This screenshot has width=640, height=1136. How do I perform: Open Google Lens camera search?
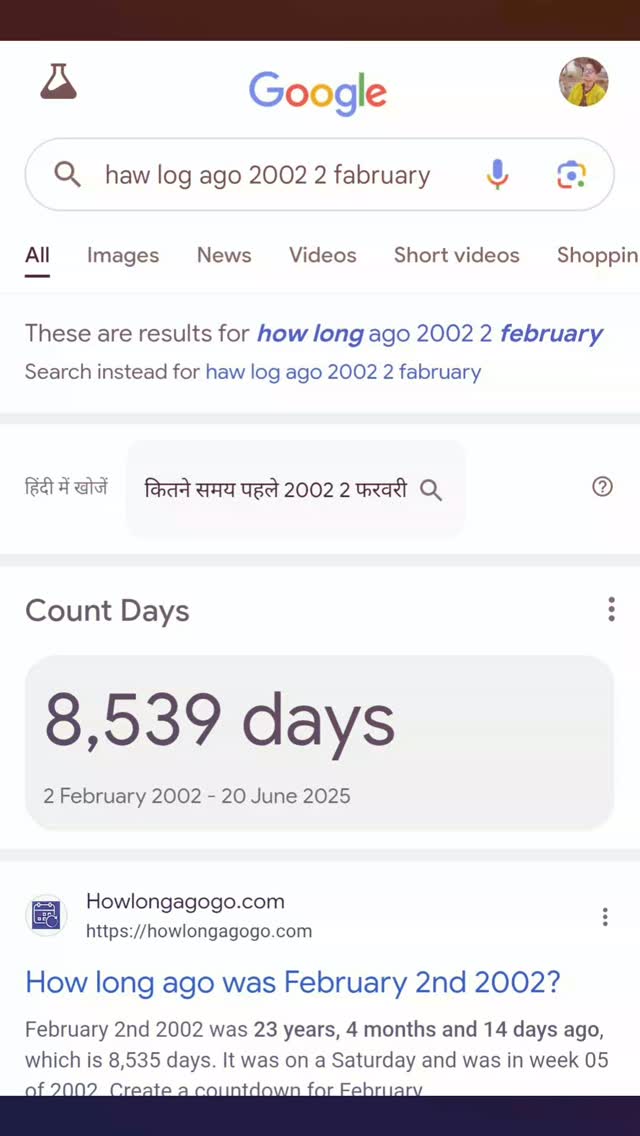(x=571, y=175)
